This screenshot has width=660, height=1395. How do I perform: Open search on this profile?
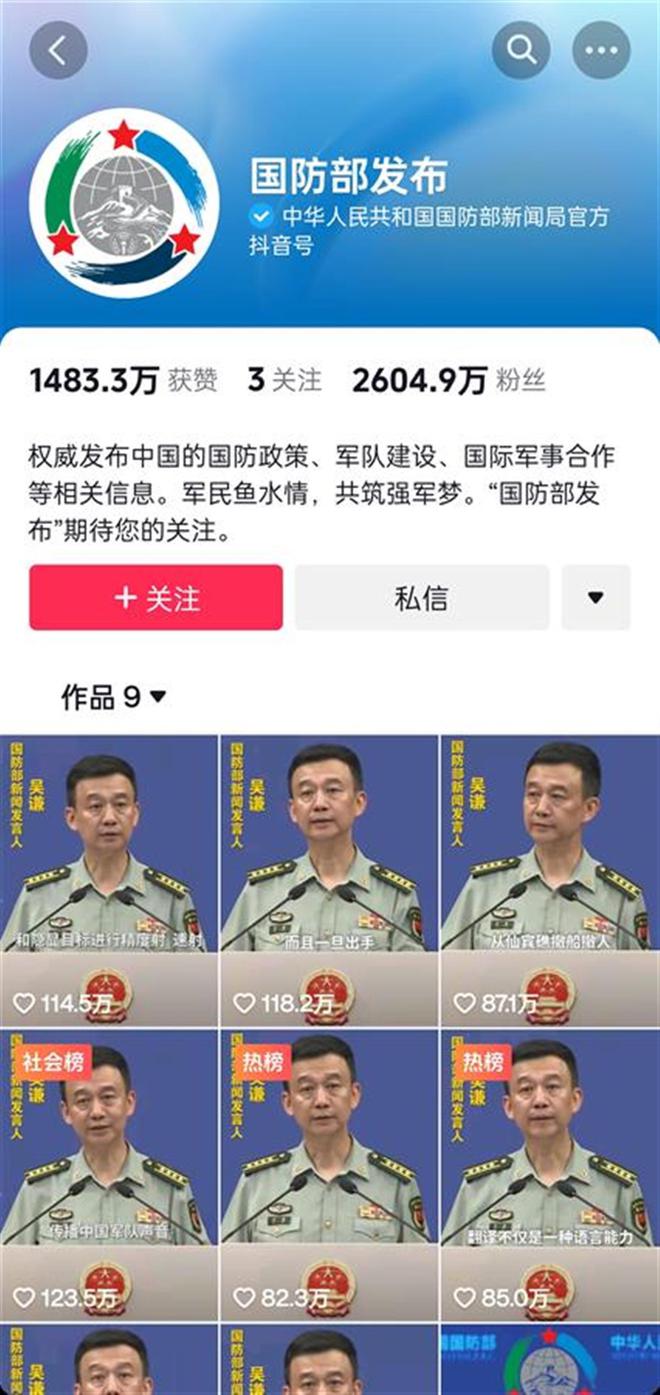point(521,50)
